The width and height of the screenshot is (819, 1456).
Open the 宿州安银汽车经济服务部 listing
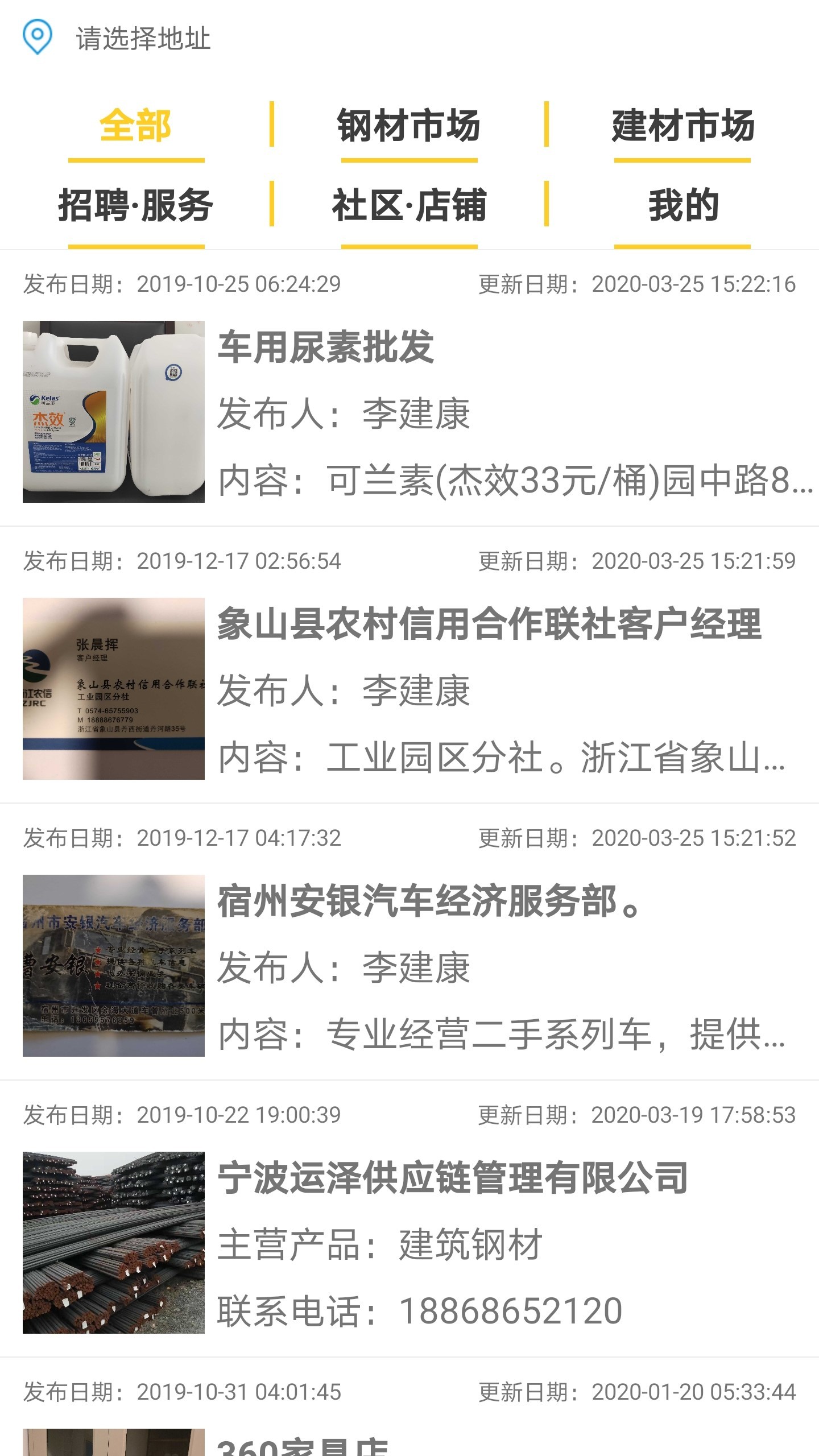[430, 901]
